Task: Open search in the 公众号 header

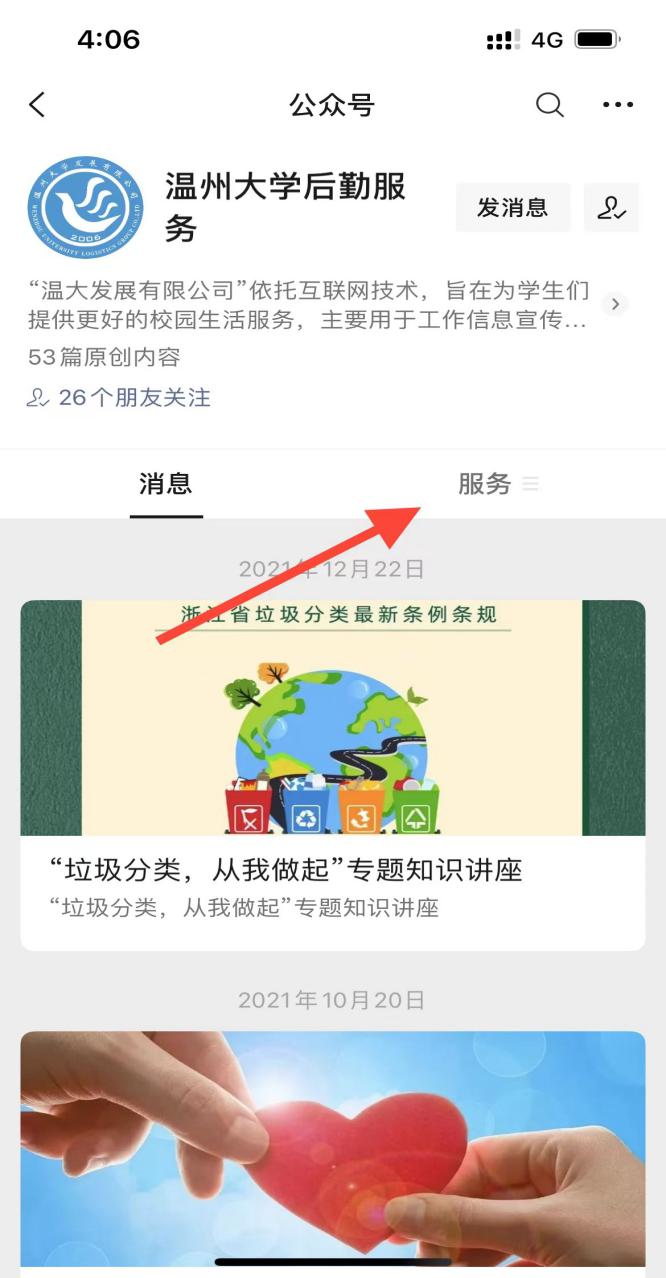Action: click(x=550, y=104)
